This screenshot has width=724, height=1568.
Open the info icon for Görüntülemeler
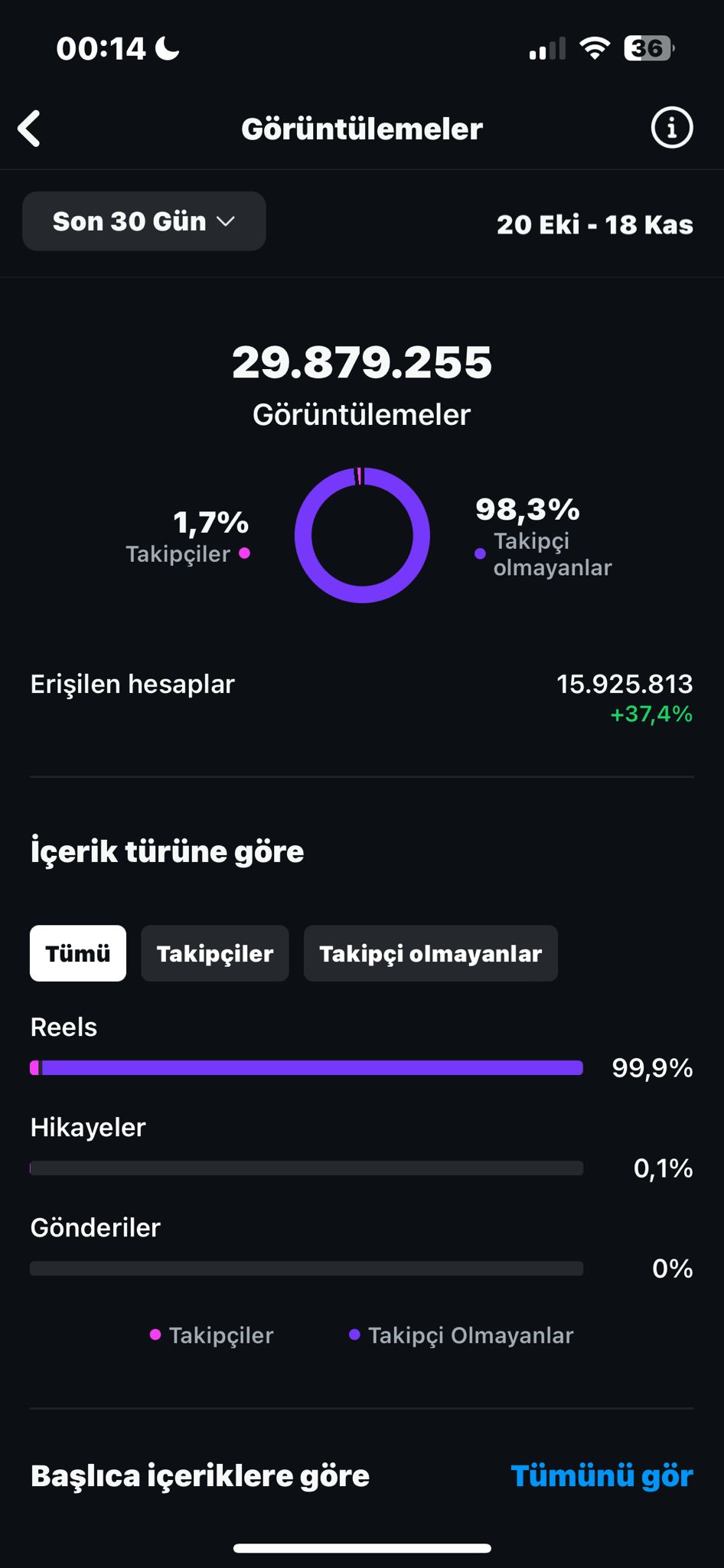click(x=671, y=128)
